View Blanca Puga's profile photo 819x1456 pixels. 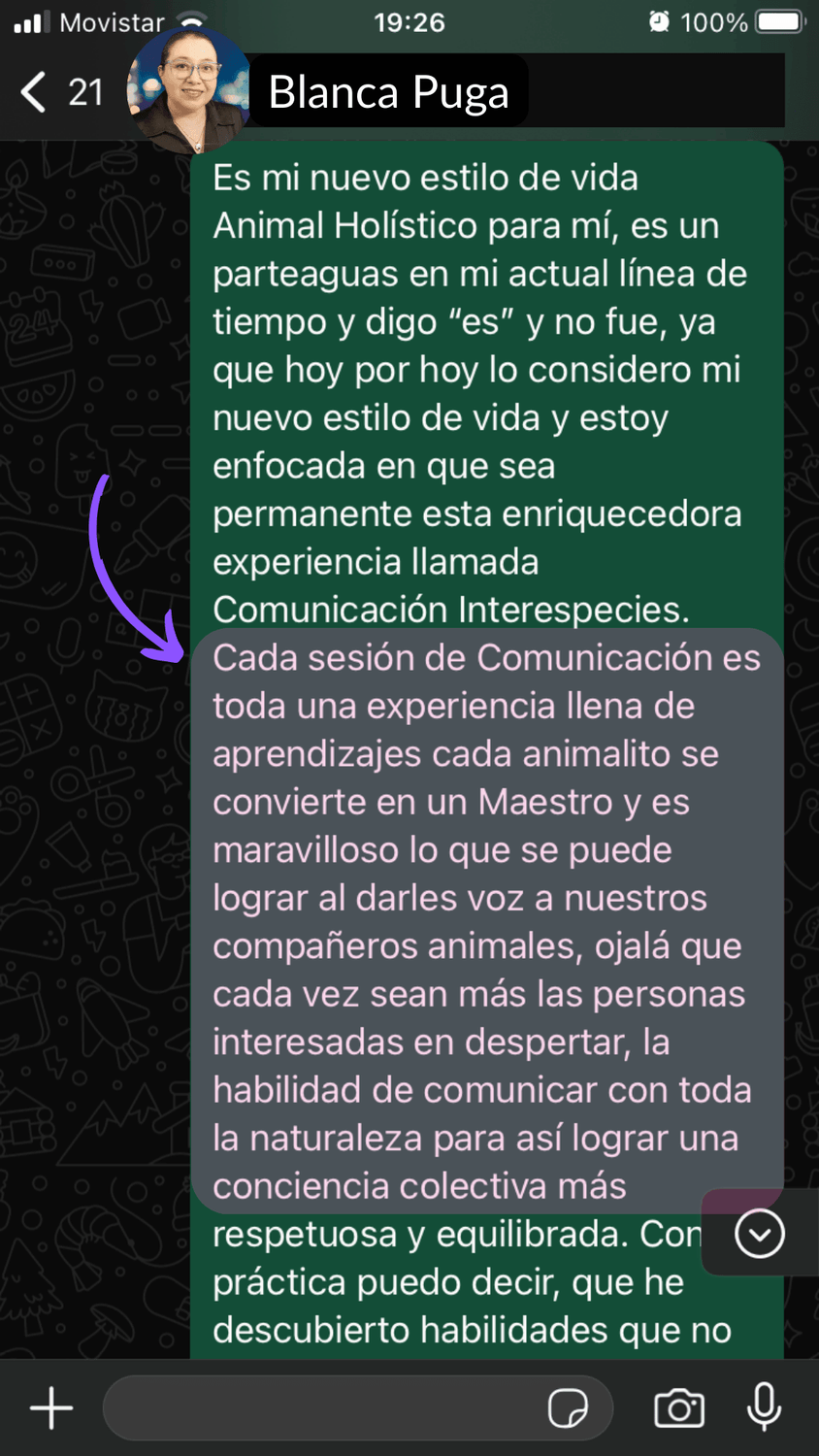pos(188,89)
